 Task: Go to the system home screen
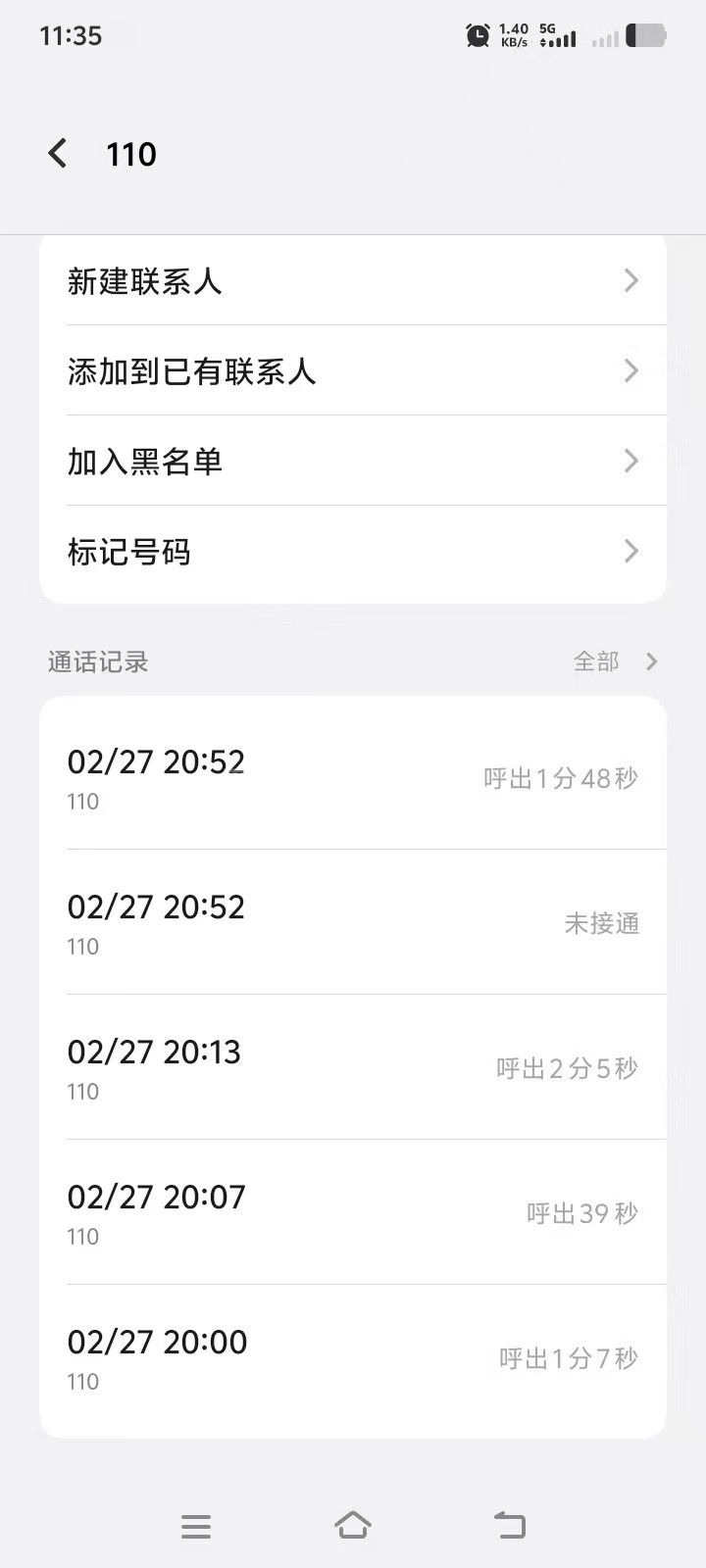(353, 1525)
